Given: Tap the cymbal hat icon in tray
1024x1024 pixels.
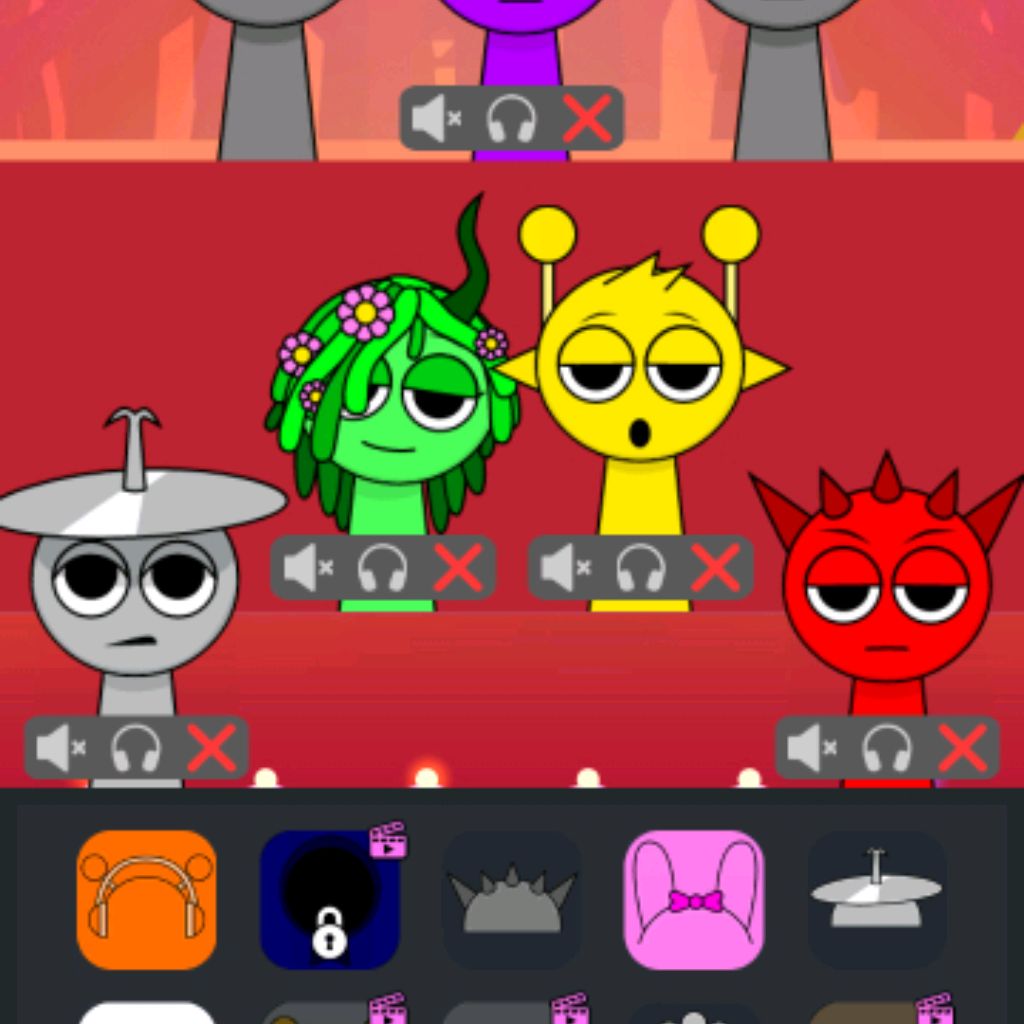Looking at the screenshot, I should pos(876,899).
